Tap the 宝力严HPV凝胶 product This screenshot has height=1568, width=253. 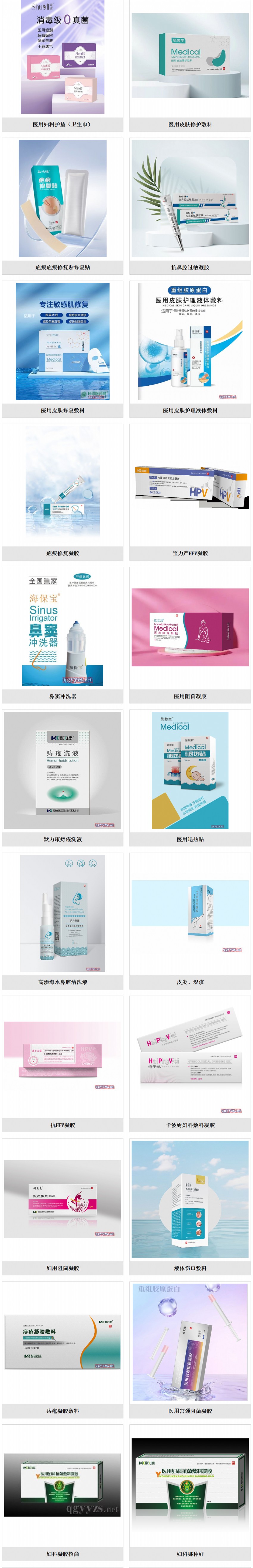[x=190, y=485]
